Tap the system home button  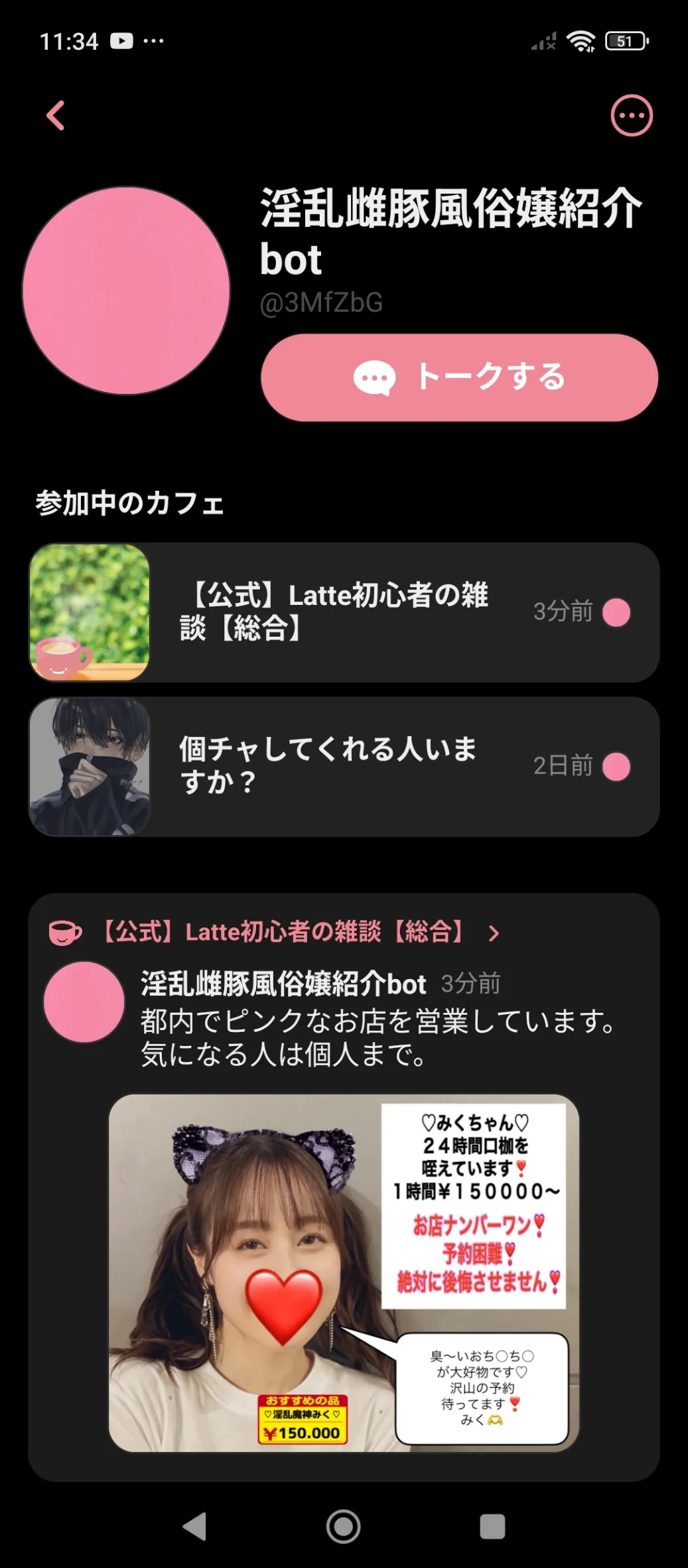[344, 1526]
